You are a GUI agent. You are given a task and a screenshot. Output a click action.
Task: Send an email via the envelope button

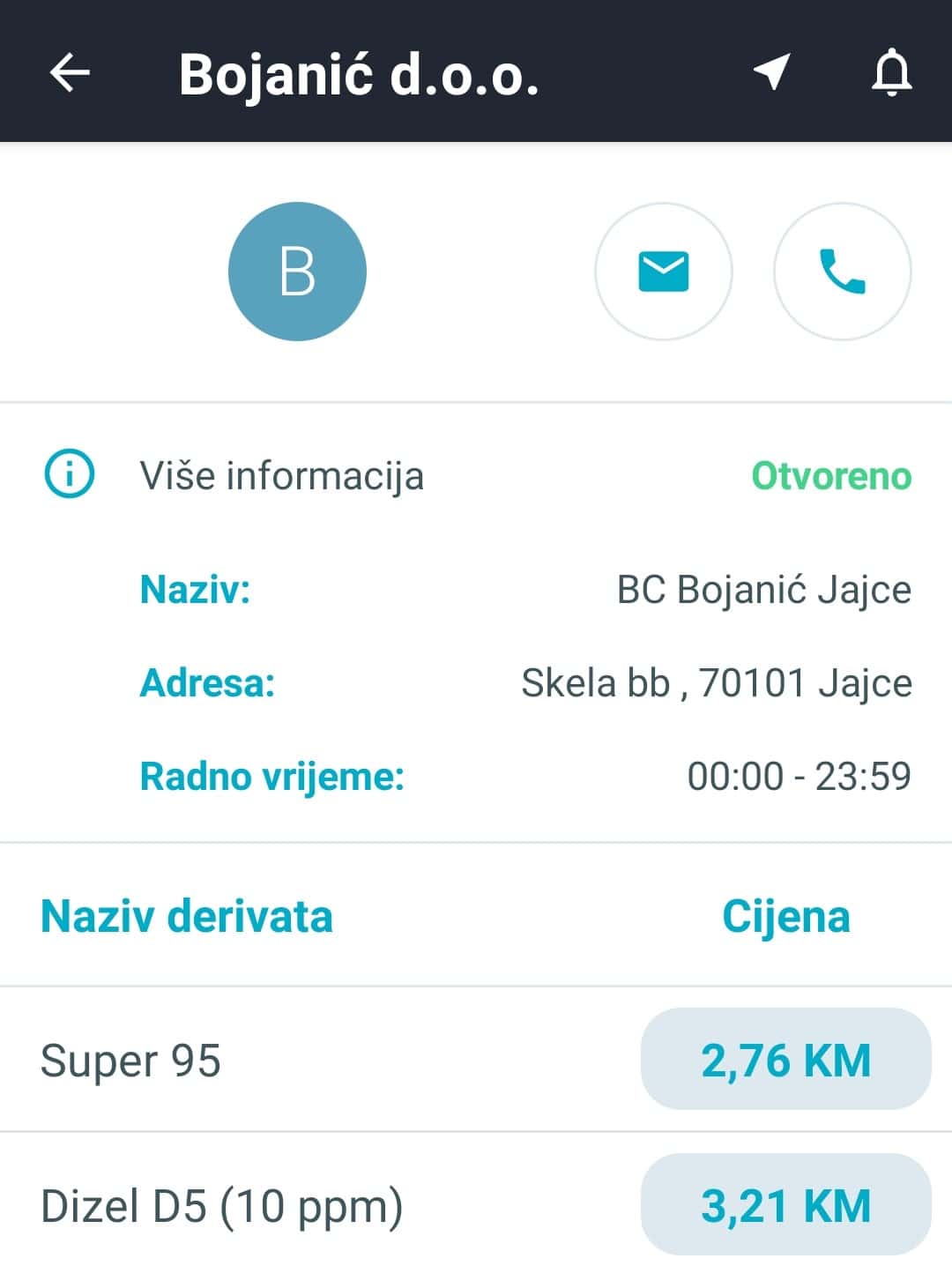point(663,271)
